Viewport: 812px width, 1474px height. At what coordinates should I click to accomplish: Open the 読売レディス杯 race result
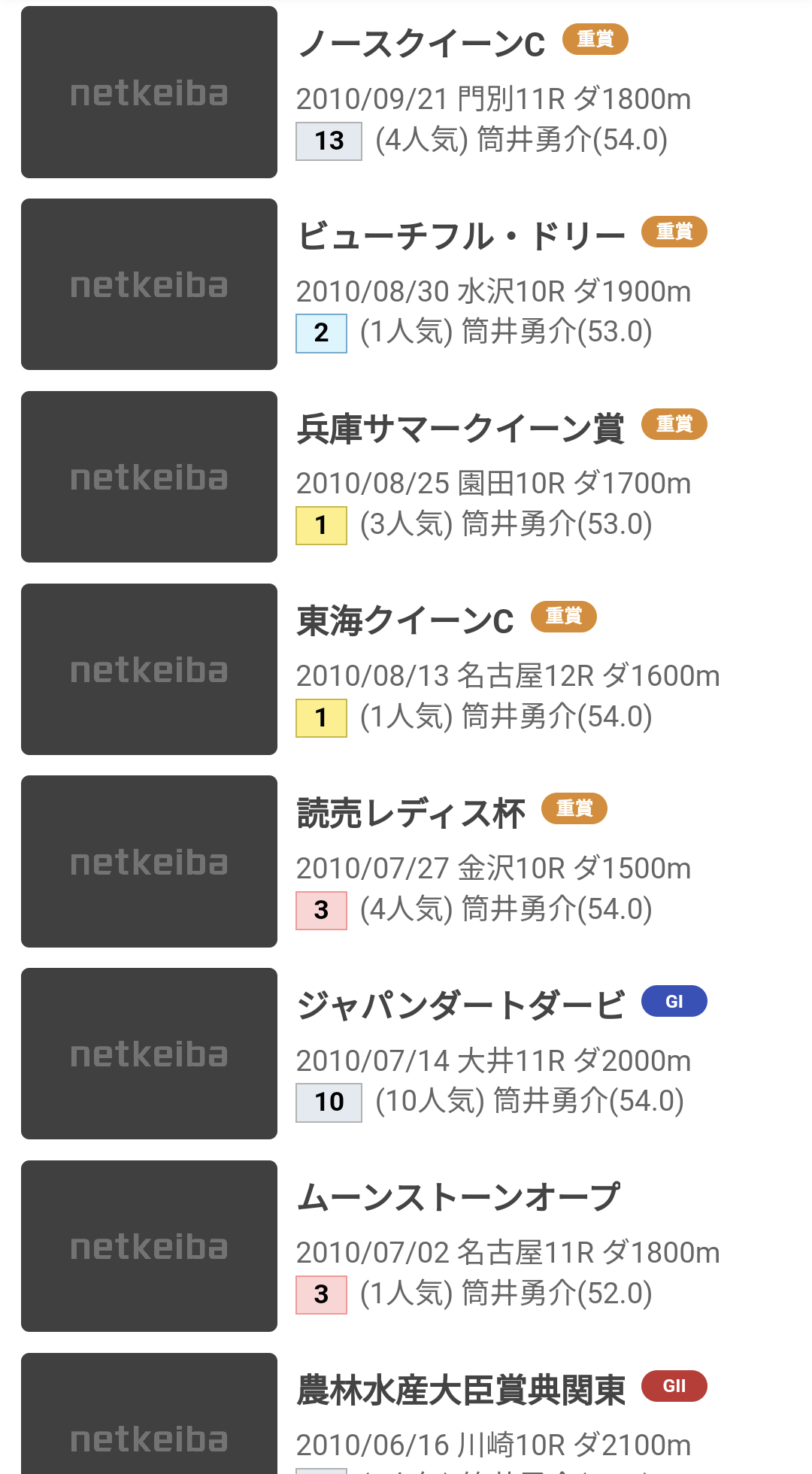pos(411,814)
